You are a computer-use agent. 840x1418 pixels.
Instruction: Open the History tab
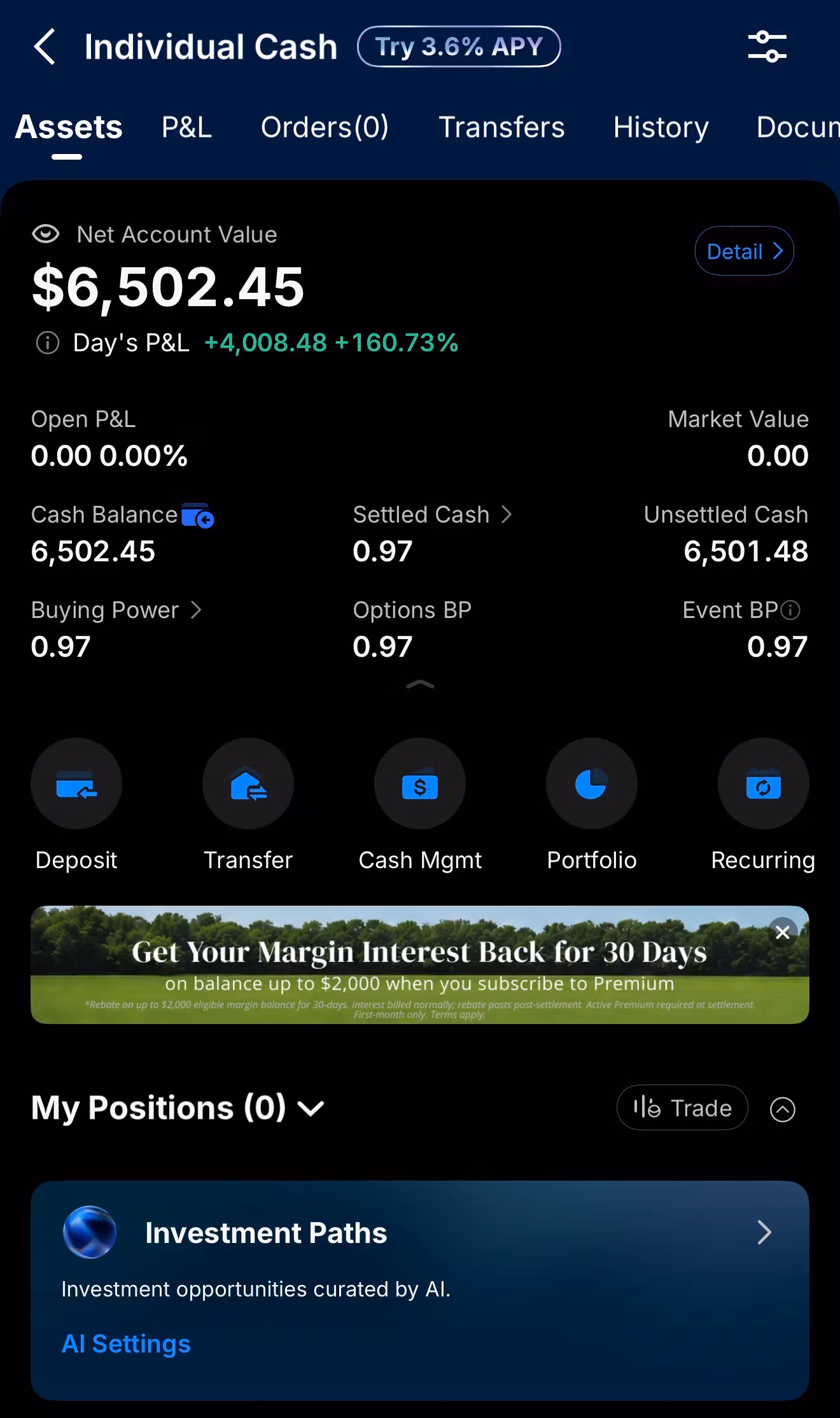pyautogui.click(x=661, y=127)
